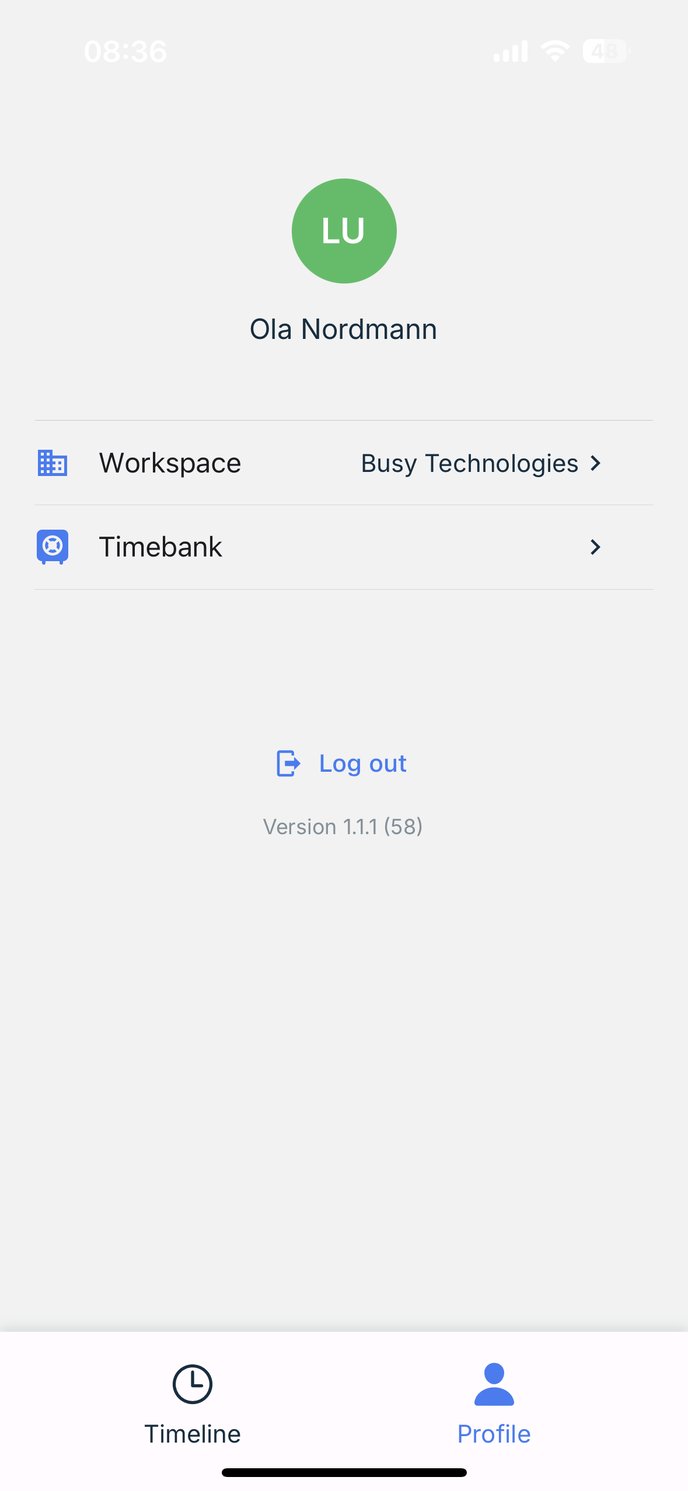Select the Profile tab
The image size is (688, 1491).
click(494, 1405)
